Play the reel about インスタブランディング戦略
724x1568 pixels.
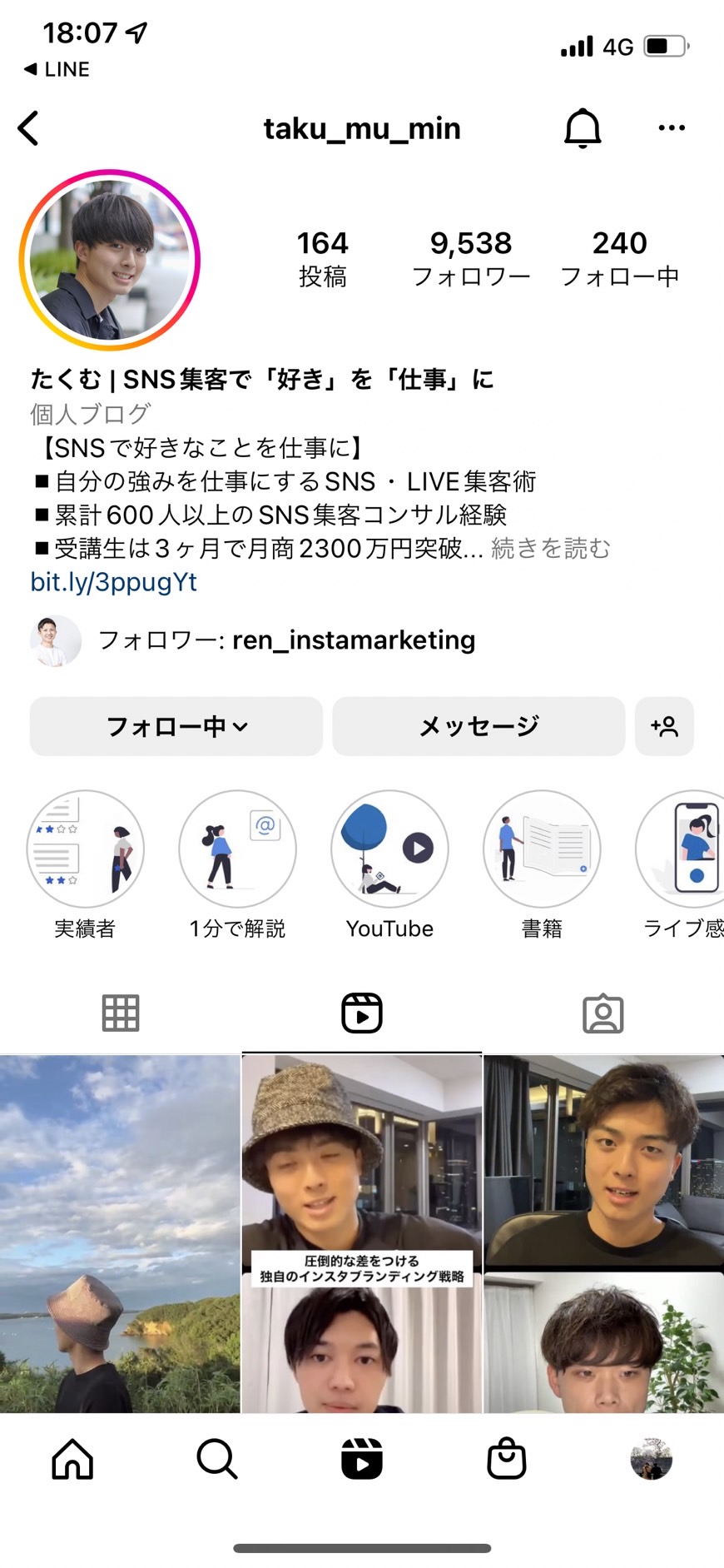(x=362, y=1234)
